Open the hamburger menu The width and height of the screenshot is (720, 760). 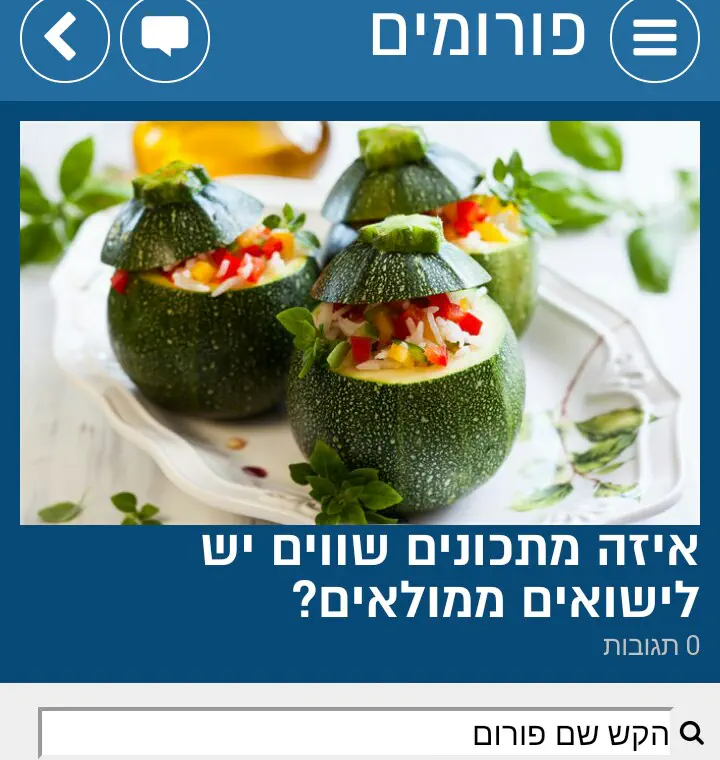(x=655, y=38)
